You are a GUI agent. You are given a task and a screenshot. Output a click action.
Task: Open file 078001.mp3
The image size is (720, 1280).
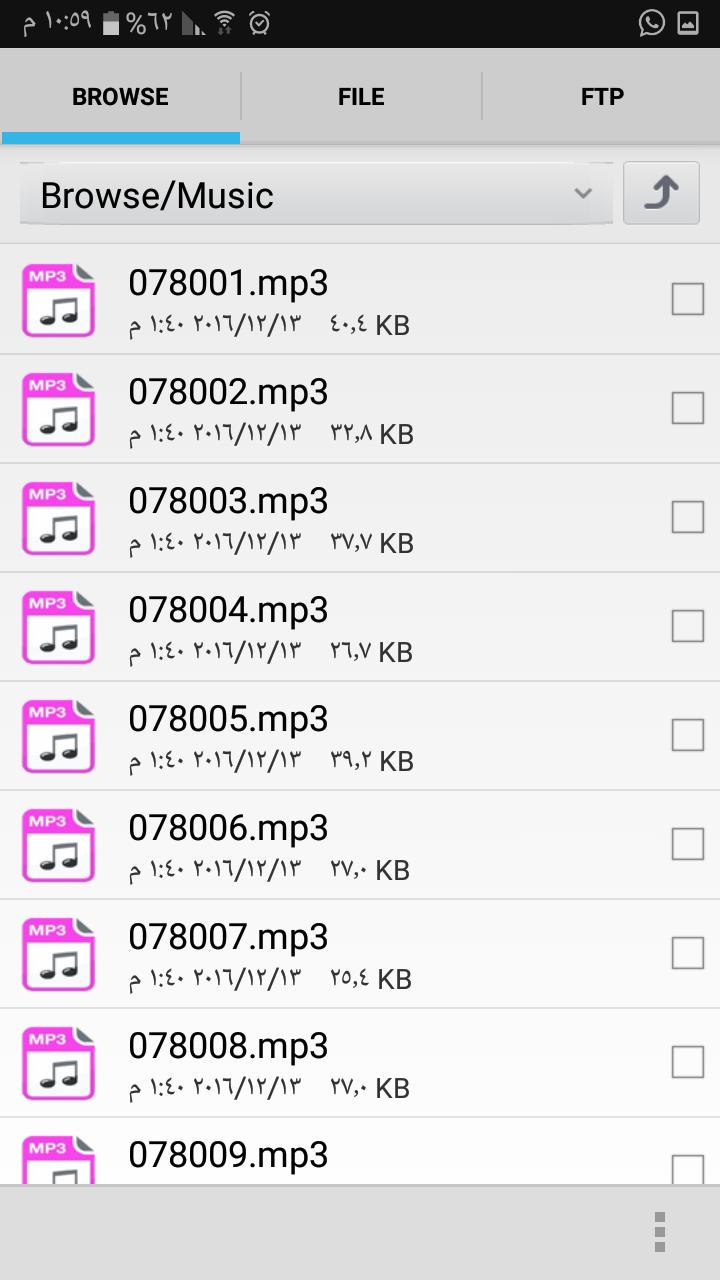click(228, 284)
